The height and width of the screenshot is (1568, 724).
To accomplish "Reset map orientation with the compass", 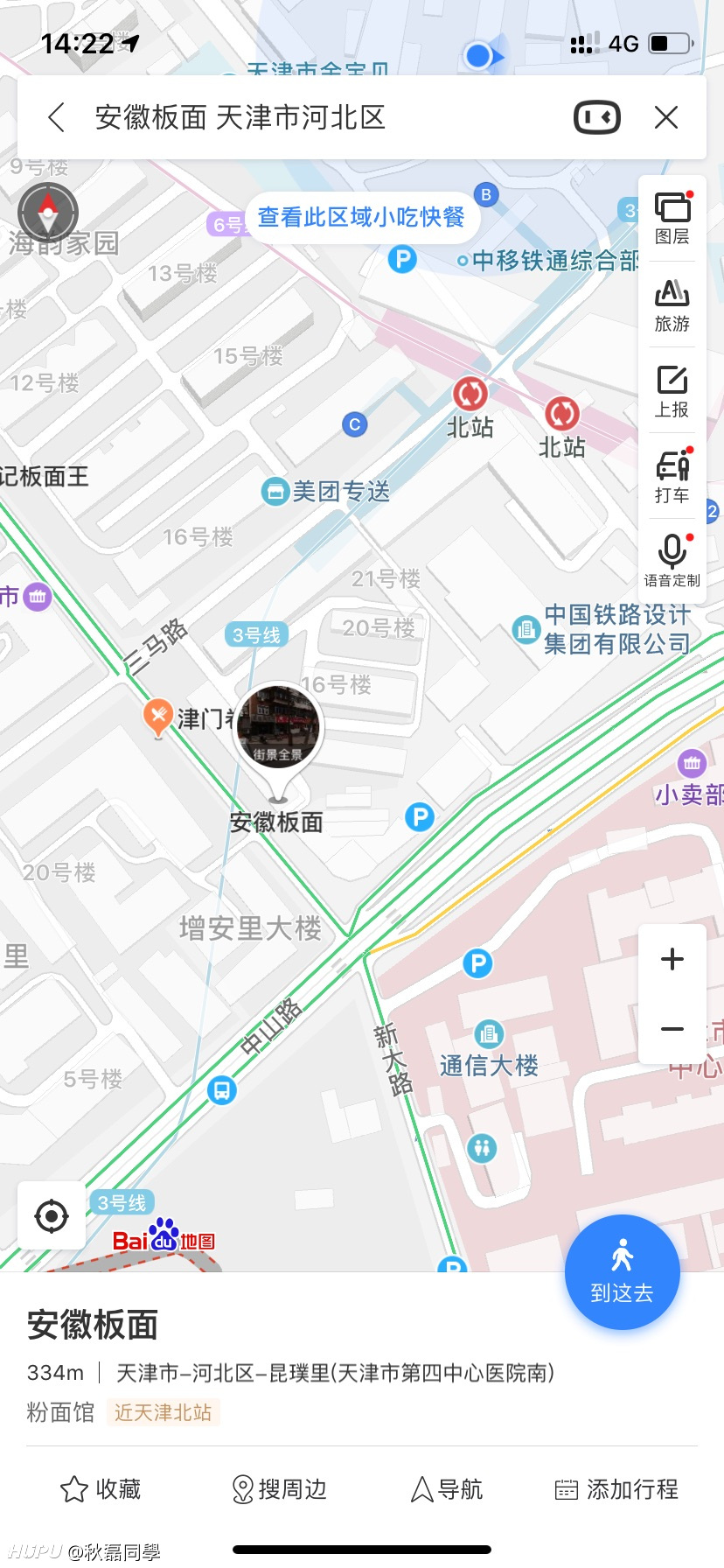I will pyautogui.click(x=48, y=213).
